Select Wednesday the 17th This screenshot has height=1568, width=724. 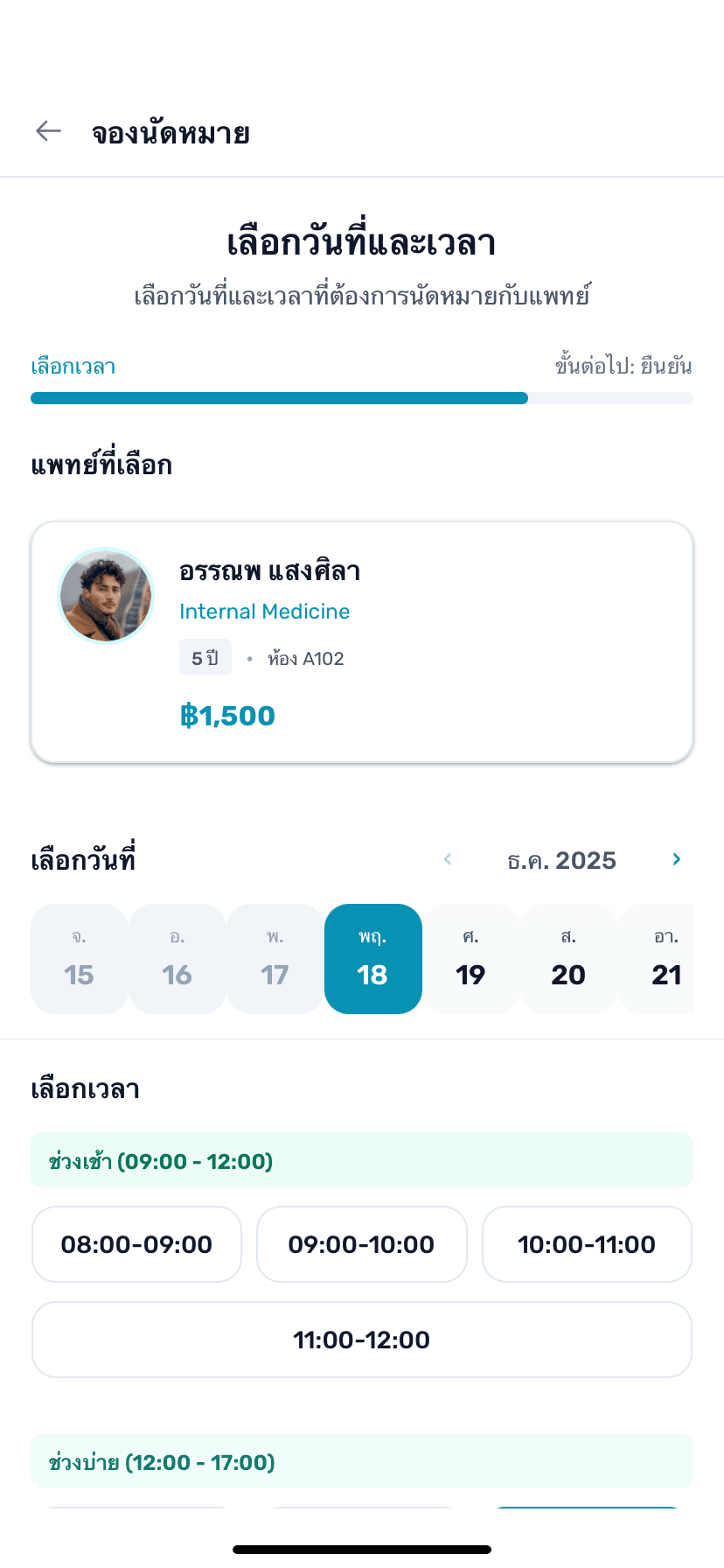pos(275,959)
